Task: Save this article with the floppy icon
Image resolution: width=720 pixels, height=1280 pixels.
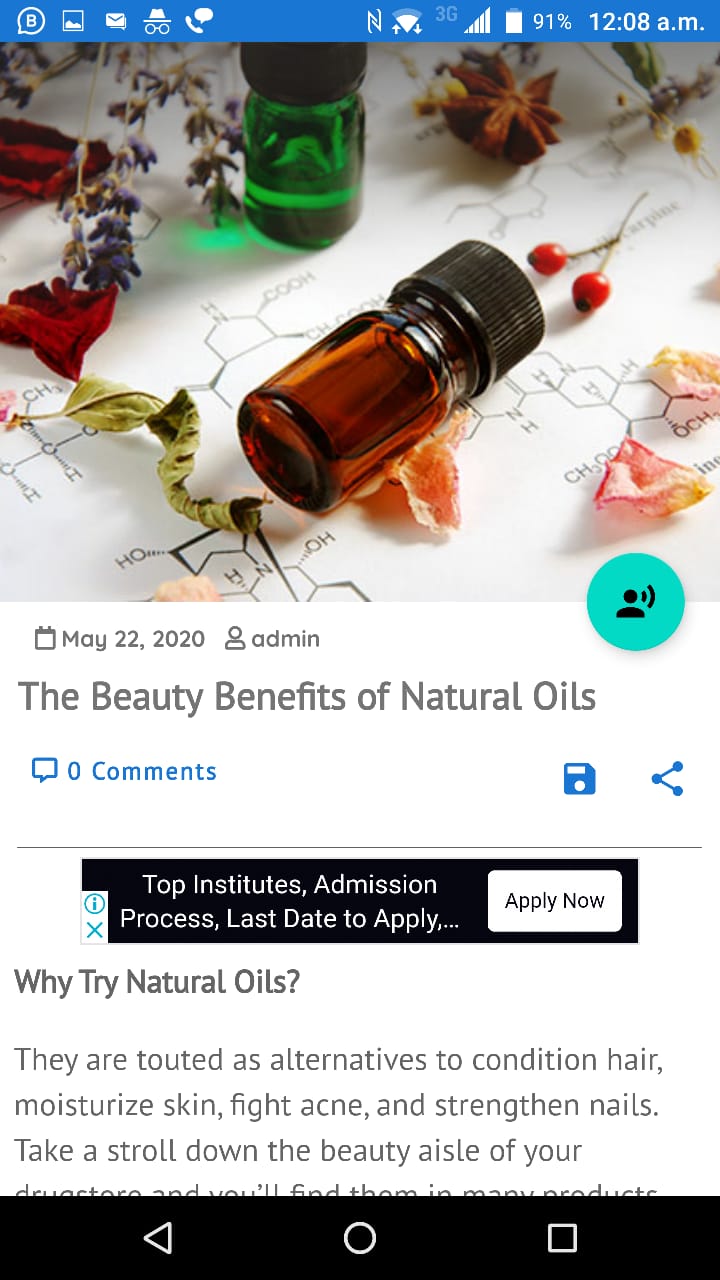Action: (580, 778)
